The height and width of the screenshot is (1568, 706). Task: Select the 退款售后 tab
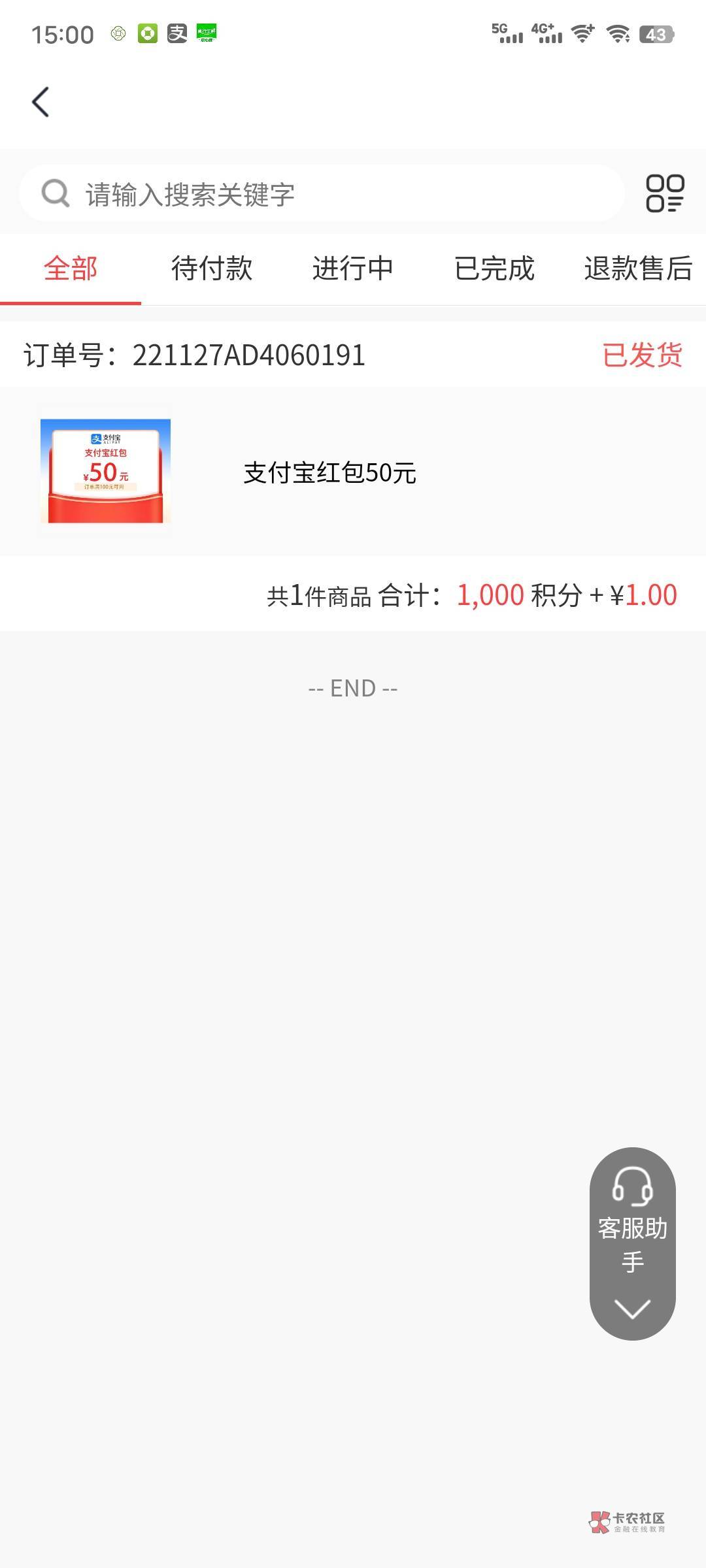(x=637, y=269)
